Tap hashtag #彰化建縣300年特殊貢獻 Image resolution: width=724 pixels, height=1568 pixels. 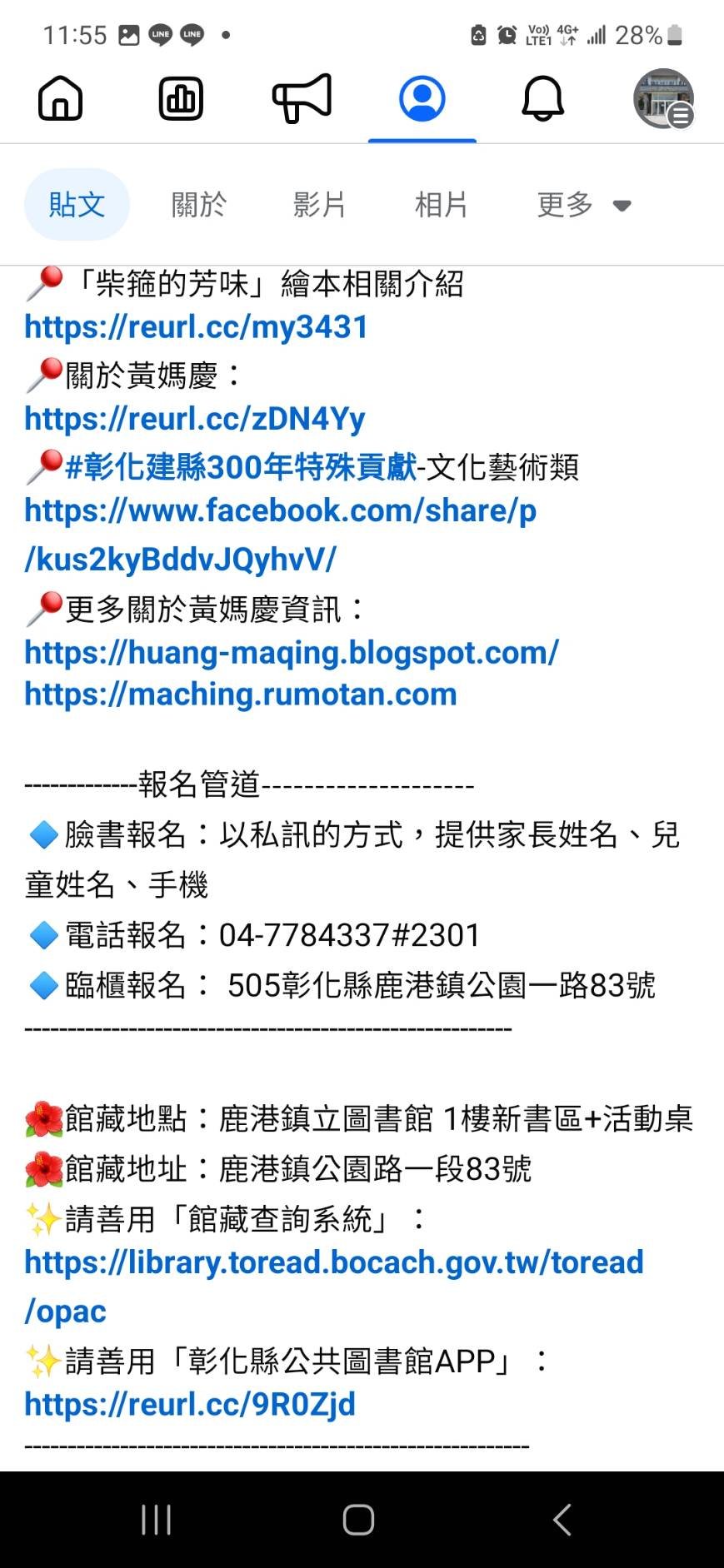point(241,468)
